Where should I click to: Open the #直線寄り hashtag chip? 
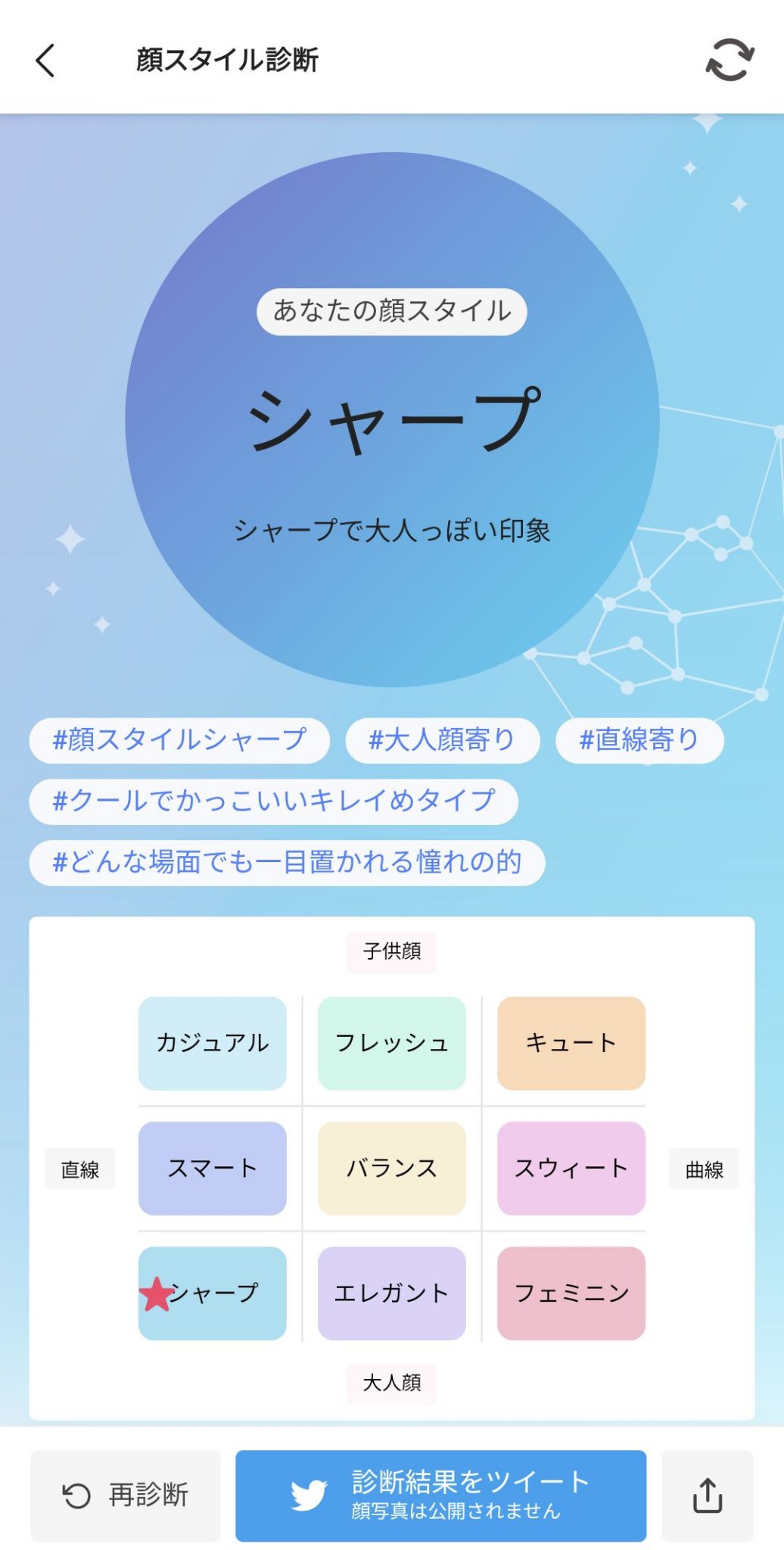[639, 740]
